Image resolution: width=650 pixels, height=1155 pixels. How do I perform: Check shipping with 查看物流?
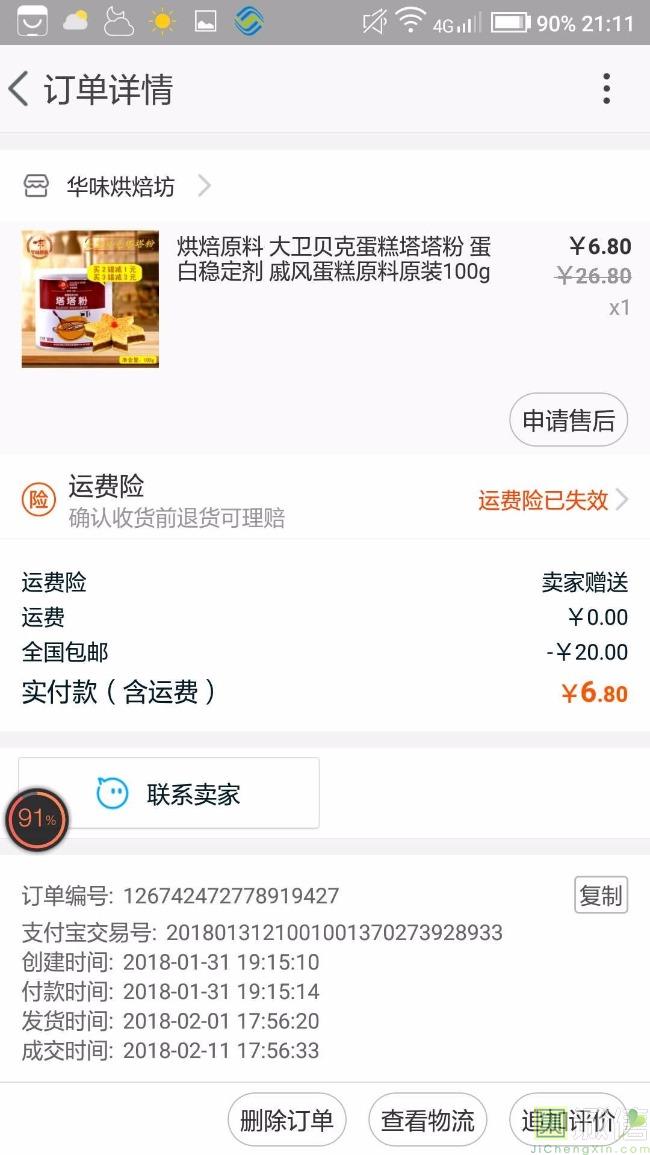pyautogui.click(x=428, y=1120)
